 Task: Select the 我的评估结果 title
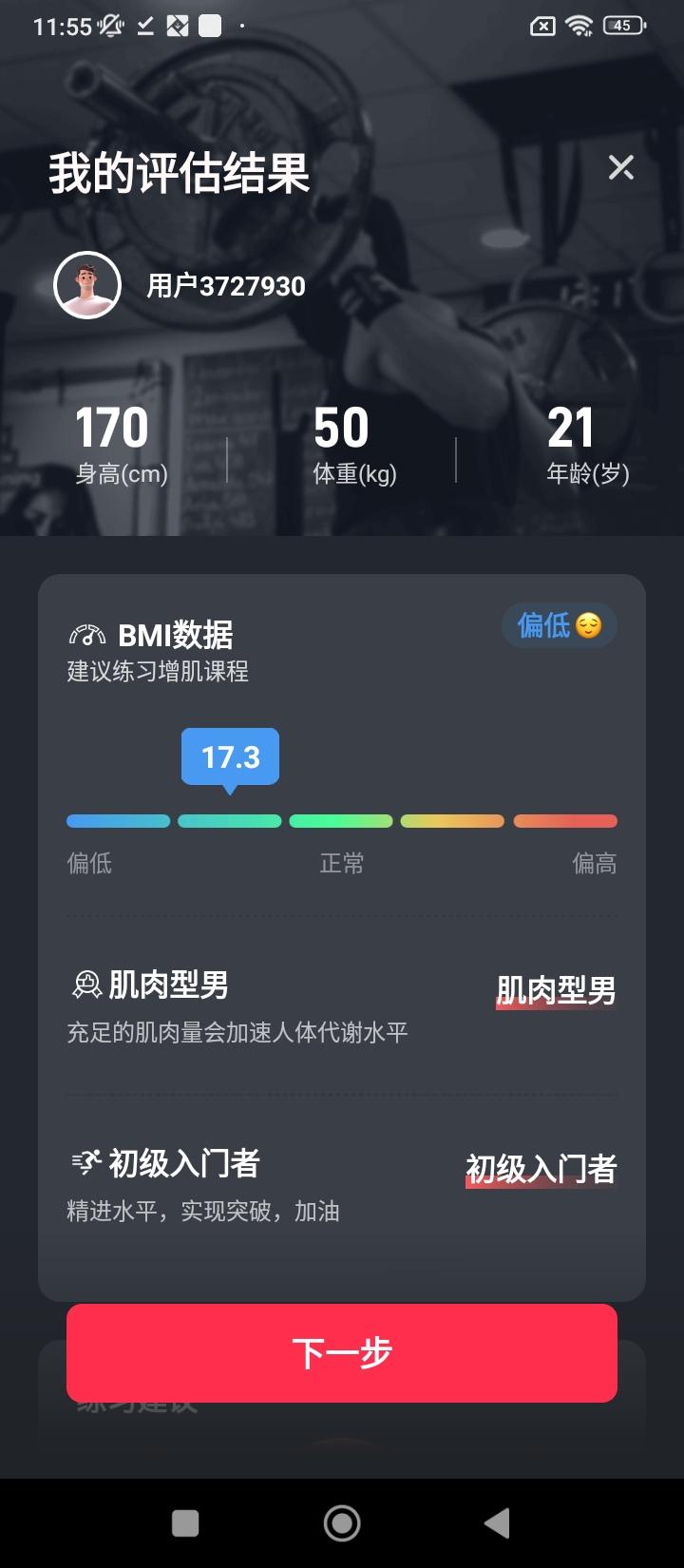pyautogui.click(x=180, y=174)
